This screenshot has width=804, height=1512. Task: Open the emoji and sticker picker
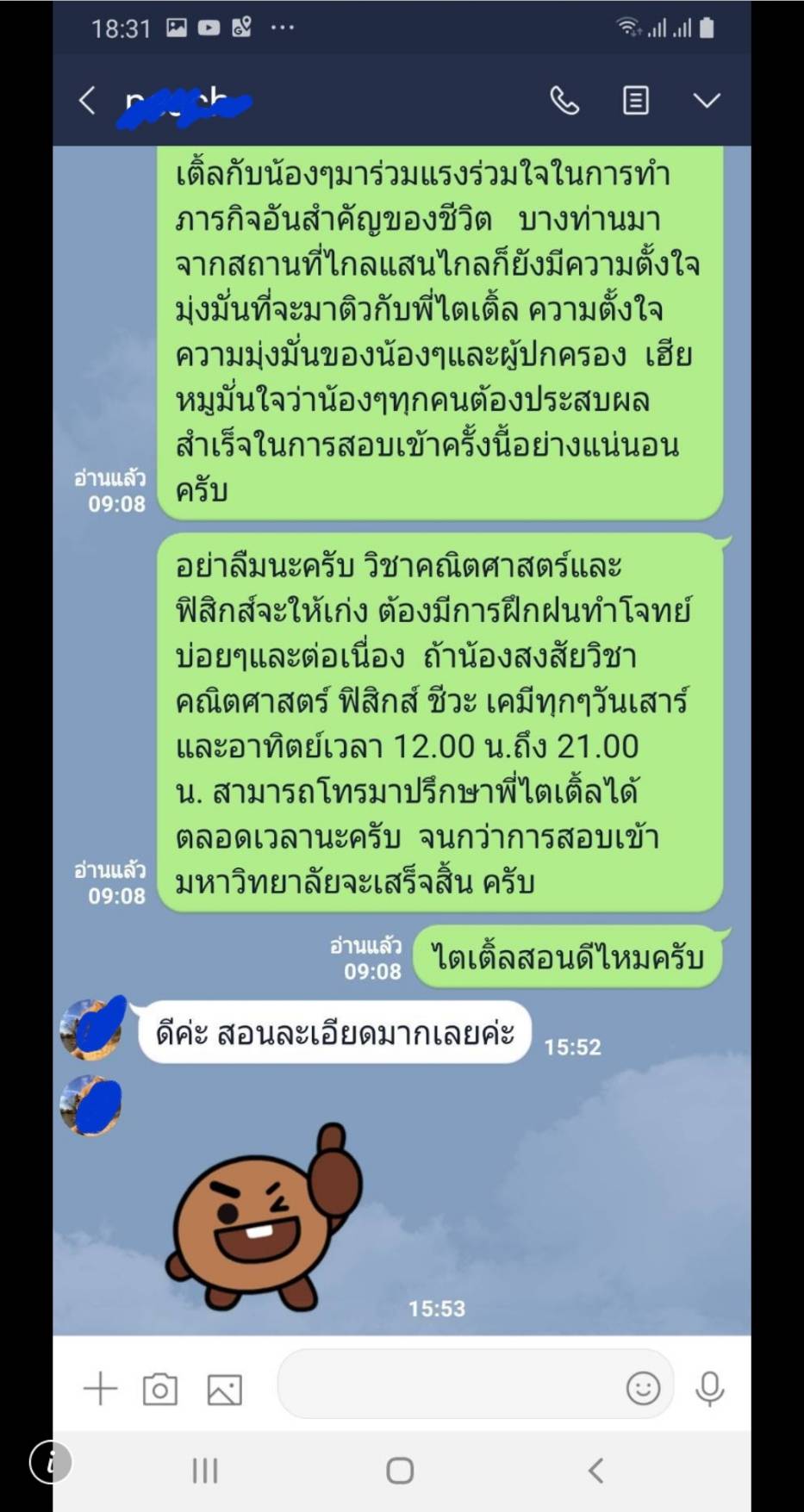643,1388
